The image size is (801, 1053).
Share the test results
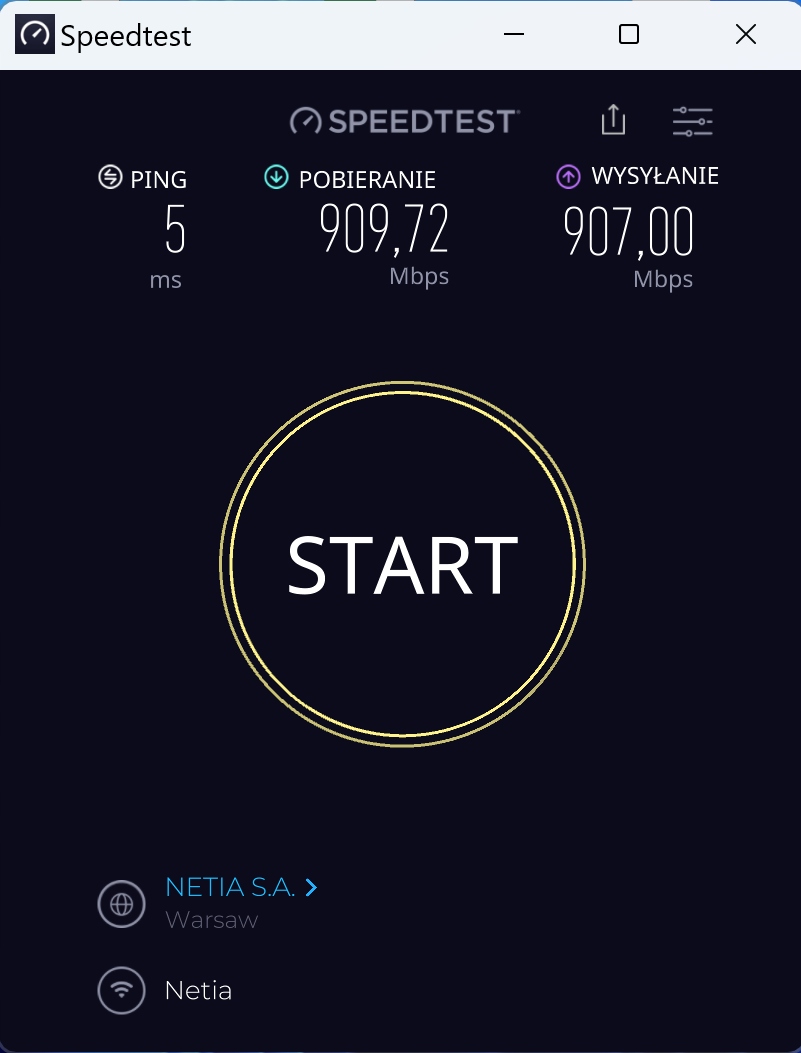613,120
